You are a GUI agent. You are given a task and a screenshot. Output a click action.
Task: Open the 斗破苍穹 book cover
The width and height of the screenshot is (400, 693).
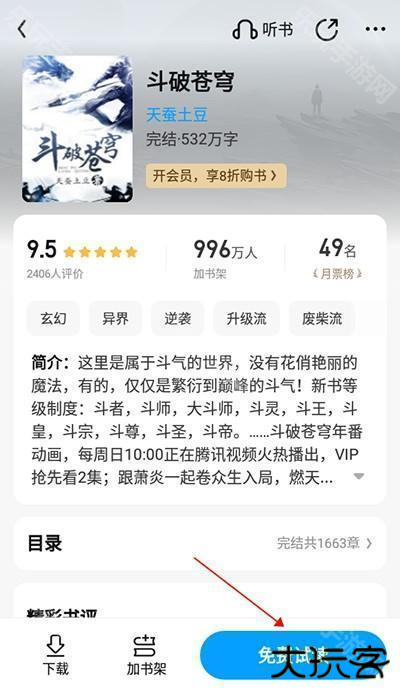[x=78, y=129]
